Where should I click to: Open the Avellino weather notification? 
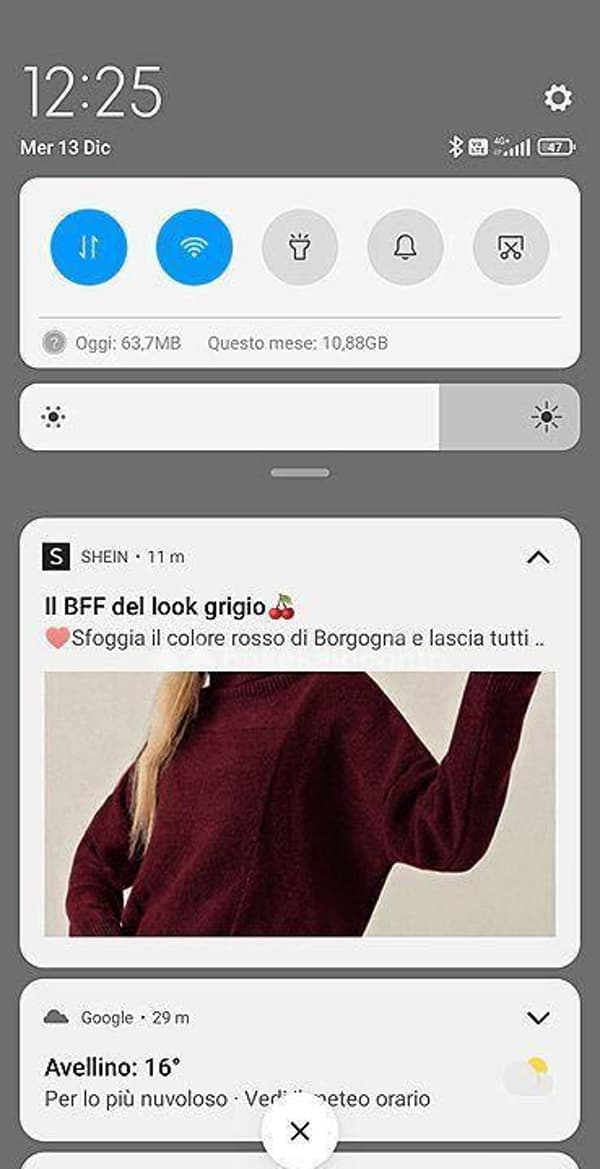click(x=240, y=1082)
